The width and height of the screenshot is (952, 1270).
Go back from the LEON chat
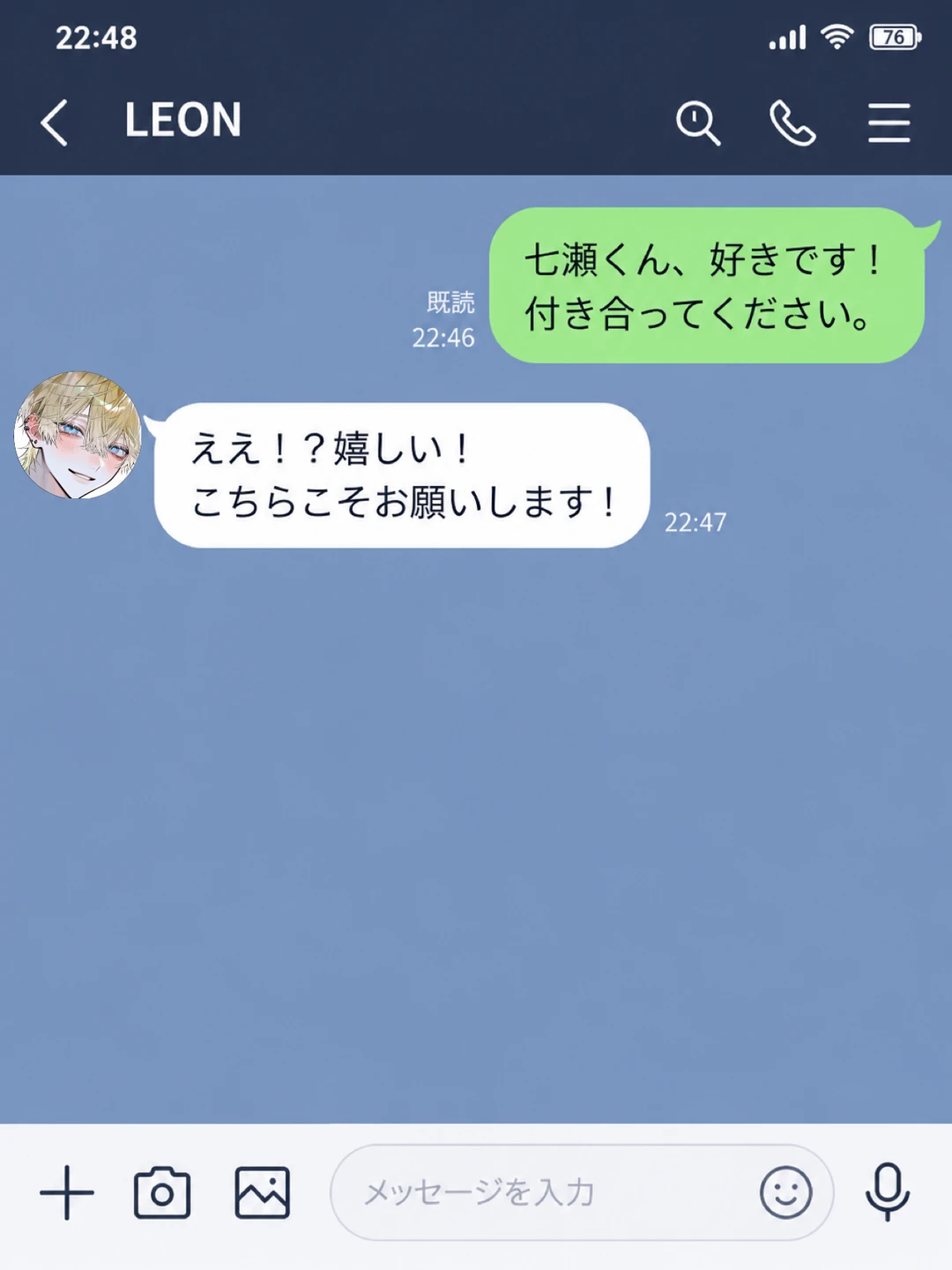(x=55, y=122)
